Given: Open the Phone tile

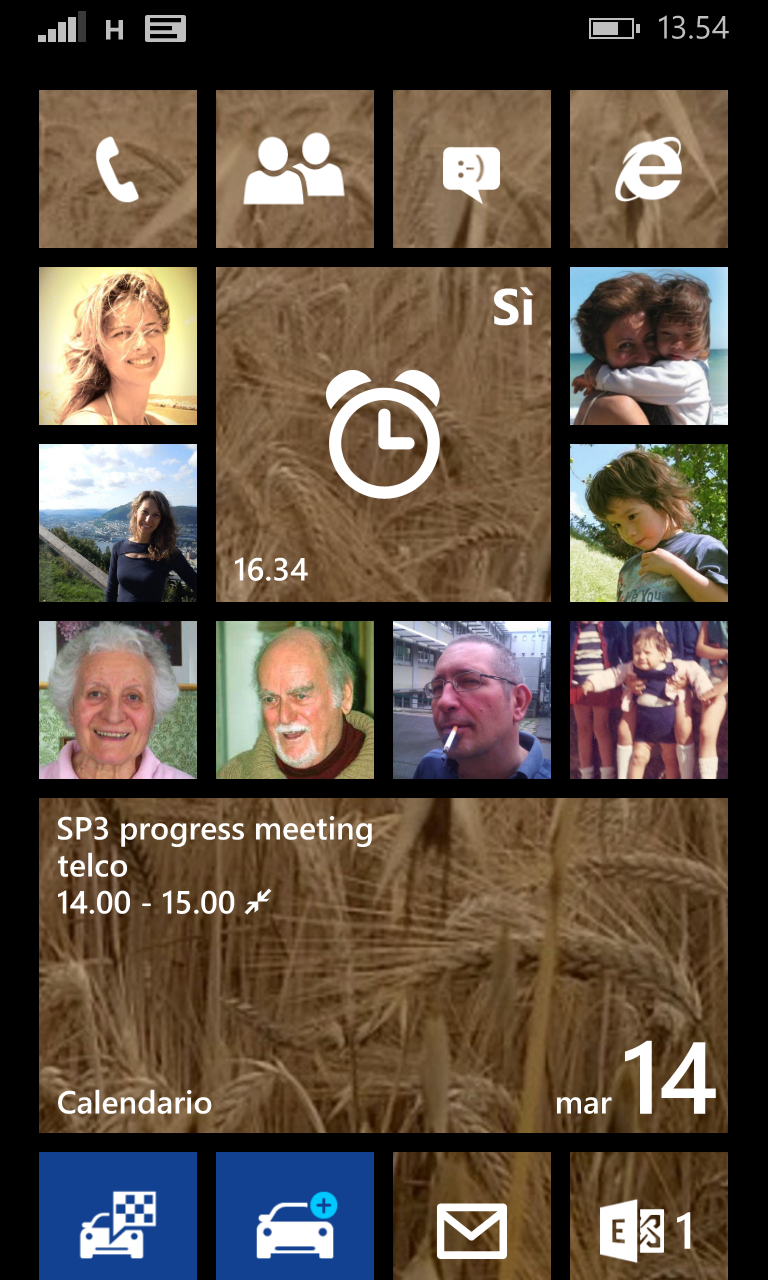Looking at the screenshot, I should [118, 169].
